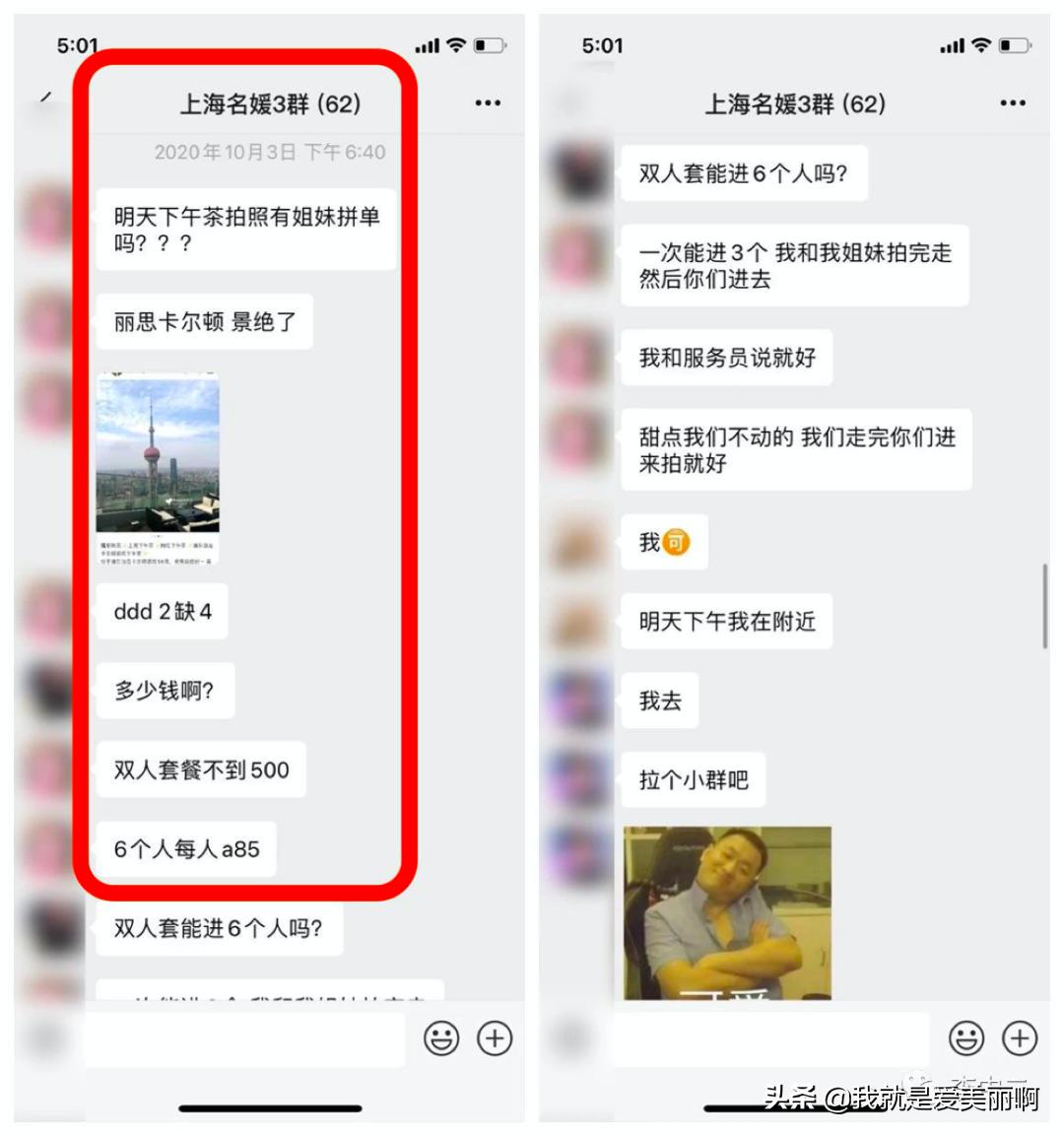Open the emoji picker in the left chat
The width and height of the screenshot is (1064, 1136).
(x=444, y=1037)
